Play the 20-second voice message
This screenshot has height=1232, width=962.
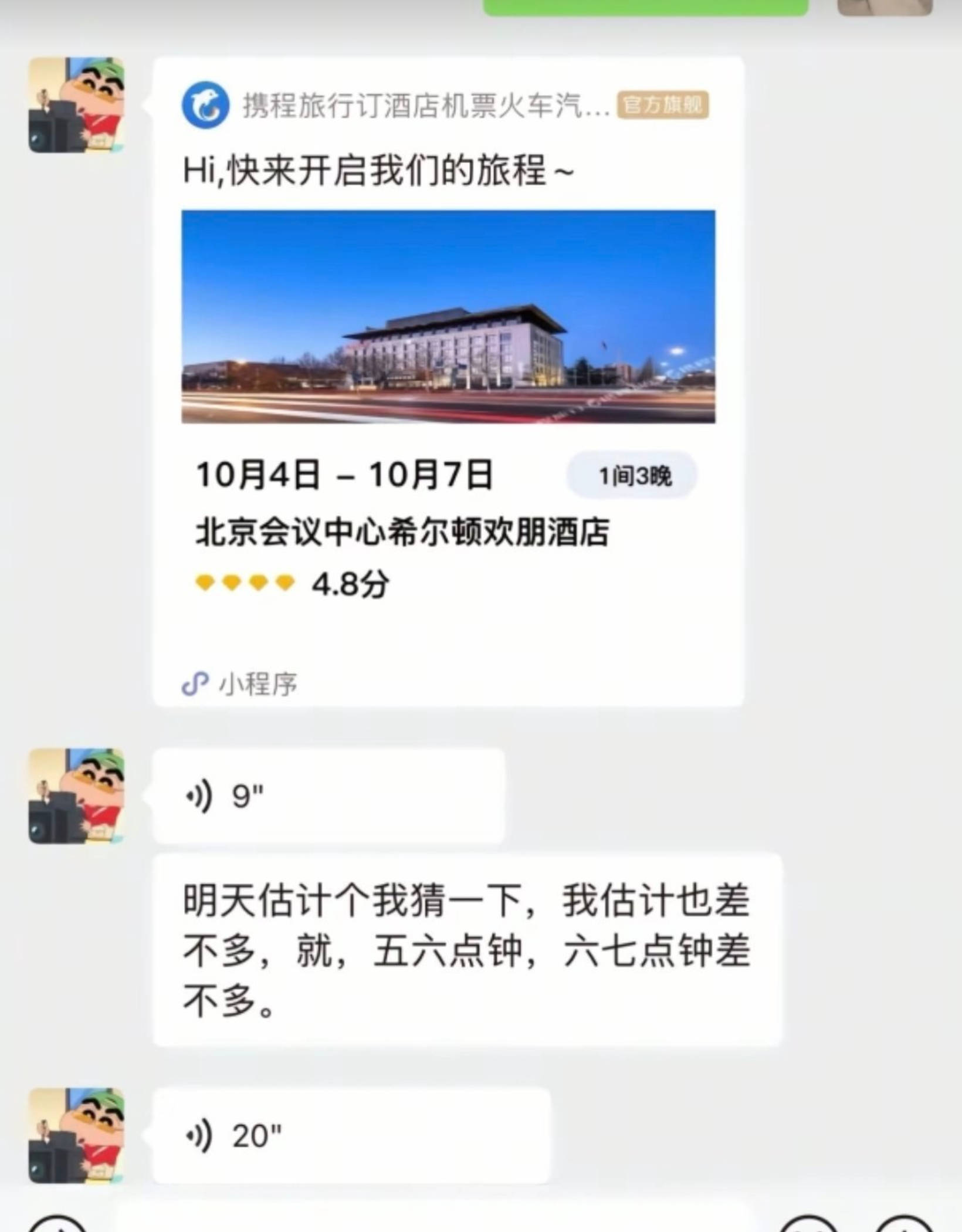[x=351, y=1135]
